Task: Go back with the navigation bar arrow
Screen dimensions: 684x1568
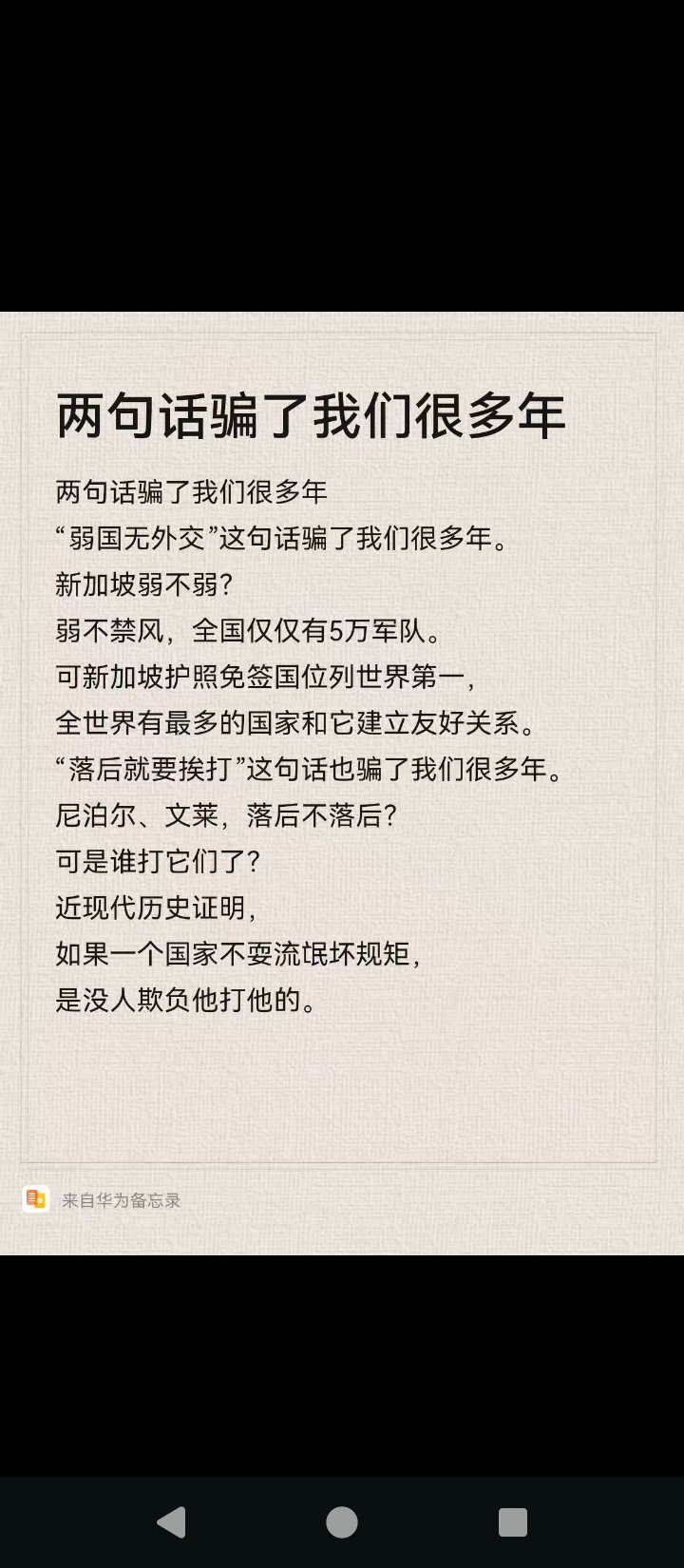Action: (x=171, y=1522)
